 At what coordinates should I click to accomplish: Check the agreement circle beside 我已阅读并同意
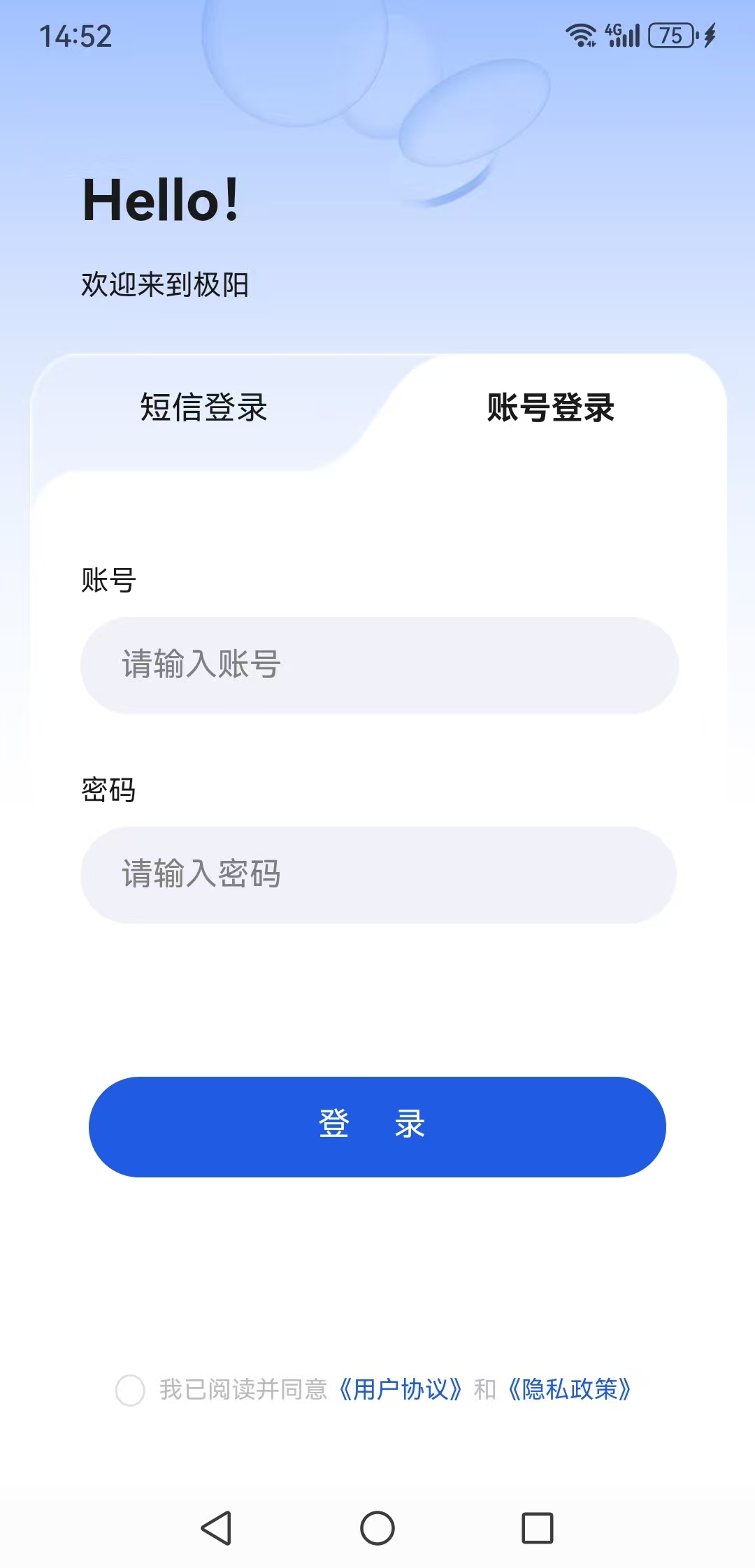pos(130,1390)
